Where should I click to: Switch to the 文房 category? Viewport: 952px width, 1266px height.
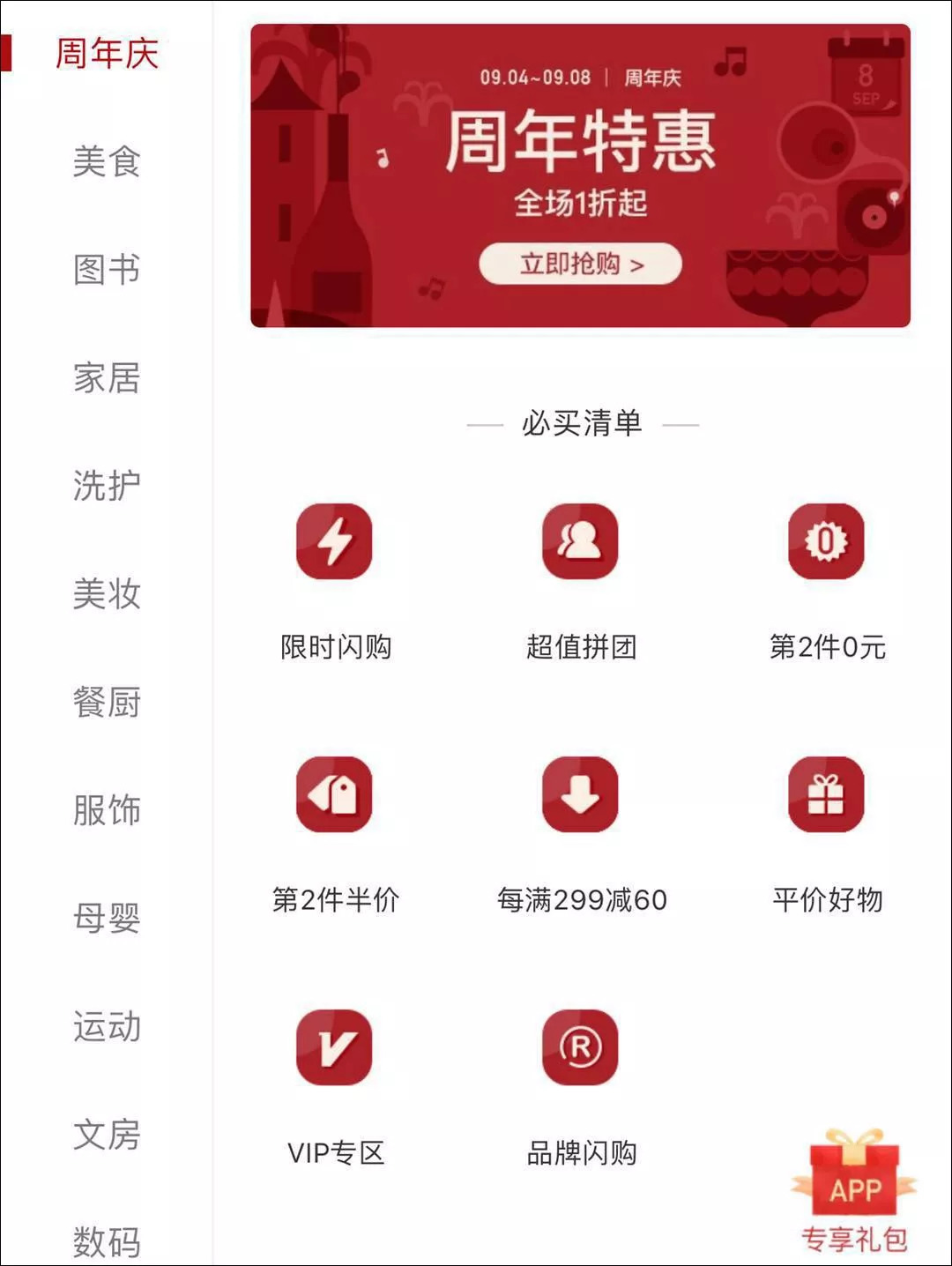(x=107, y=1135)
